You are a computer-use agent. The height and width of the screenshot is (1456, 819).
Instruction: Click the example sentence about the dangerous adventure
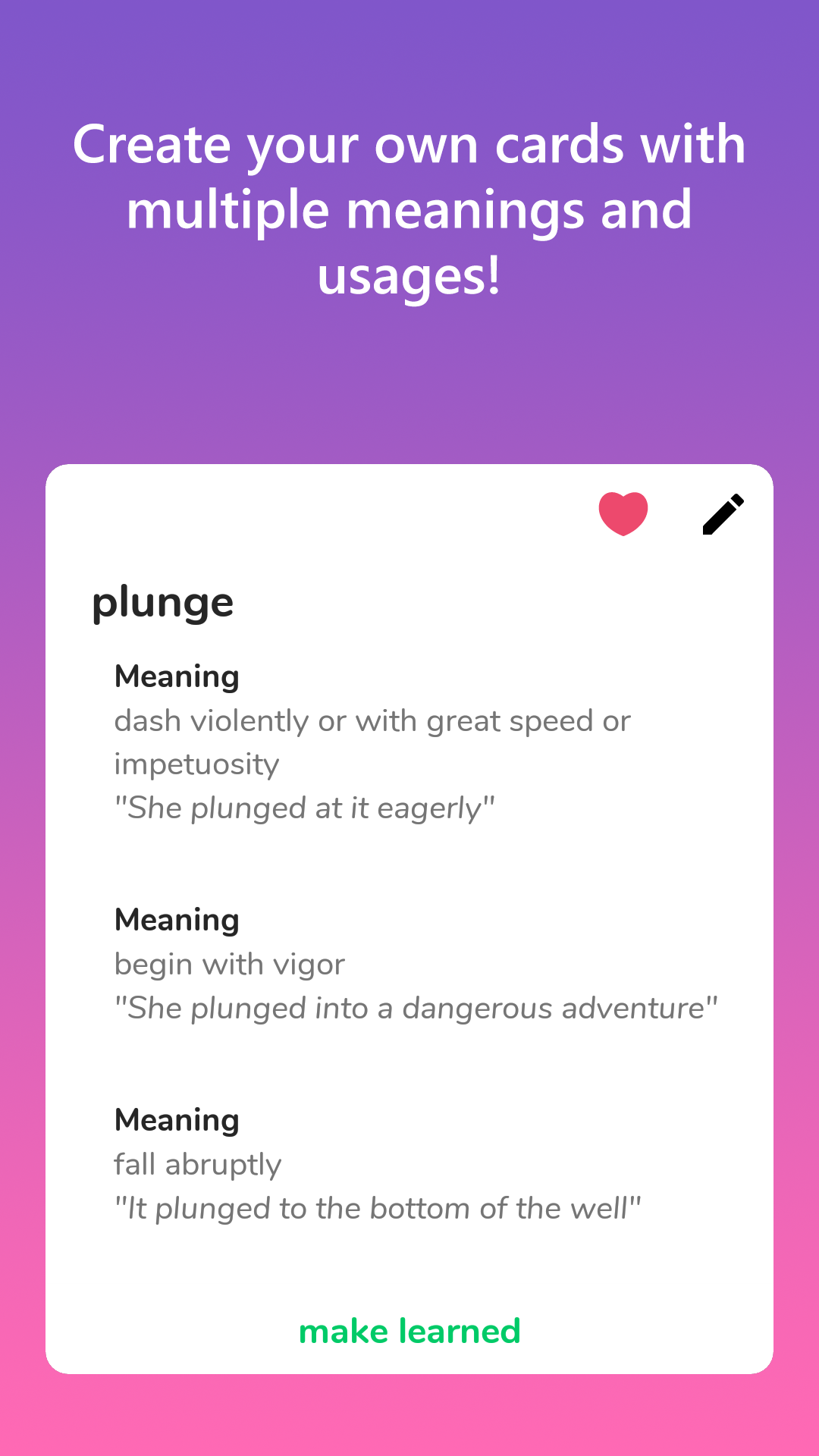[416, 1009]
